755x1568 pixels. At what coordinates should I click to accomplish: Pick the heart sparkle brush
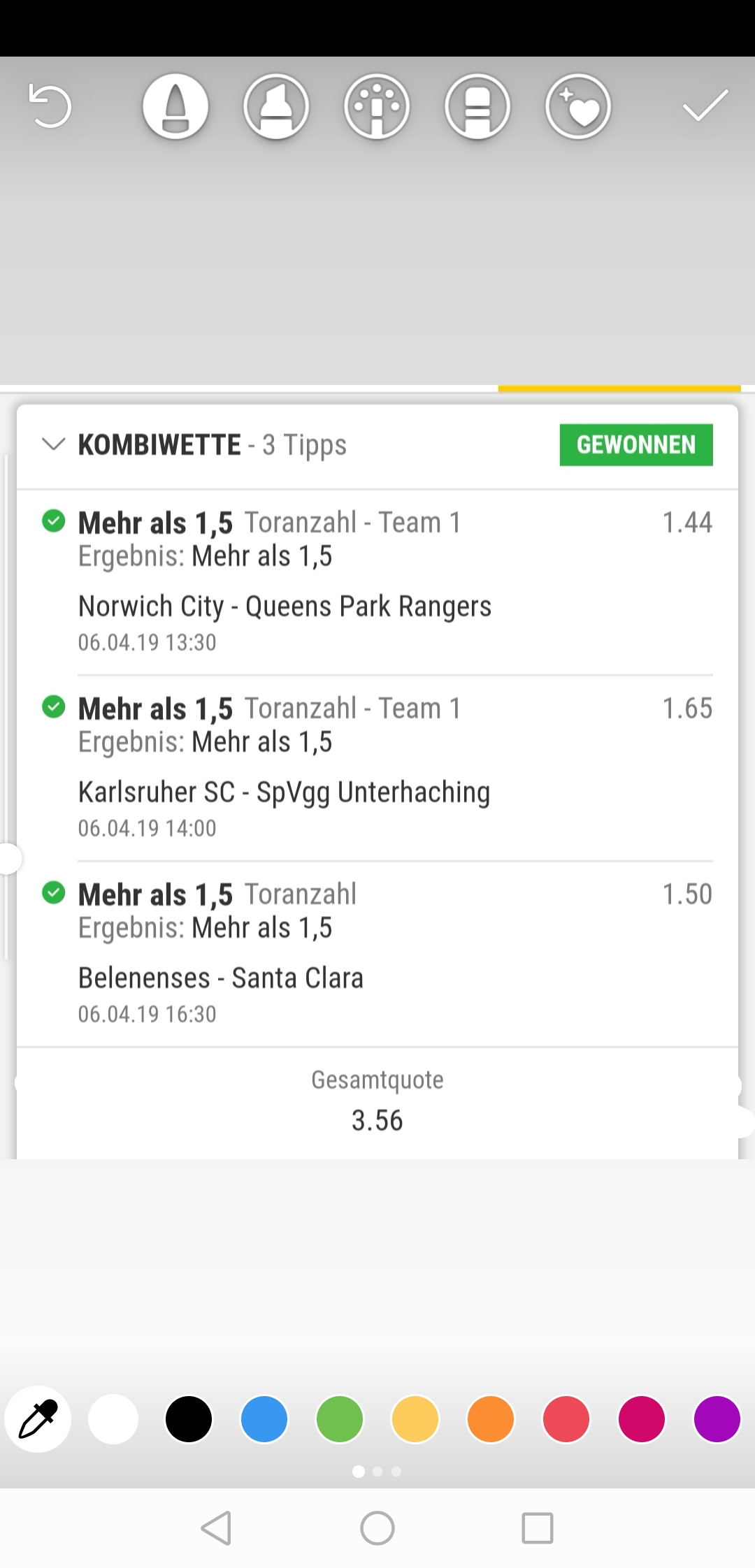pos(578,106)
